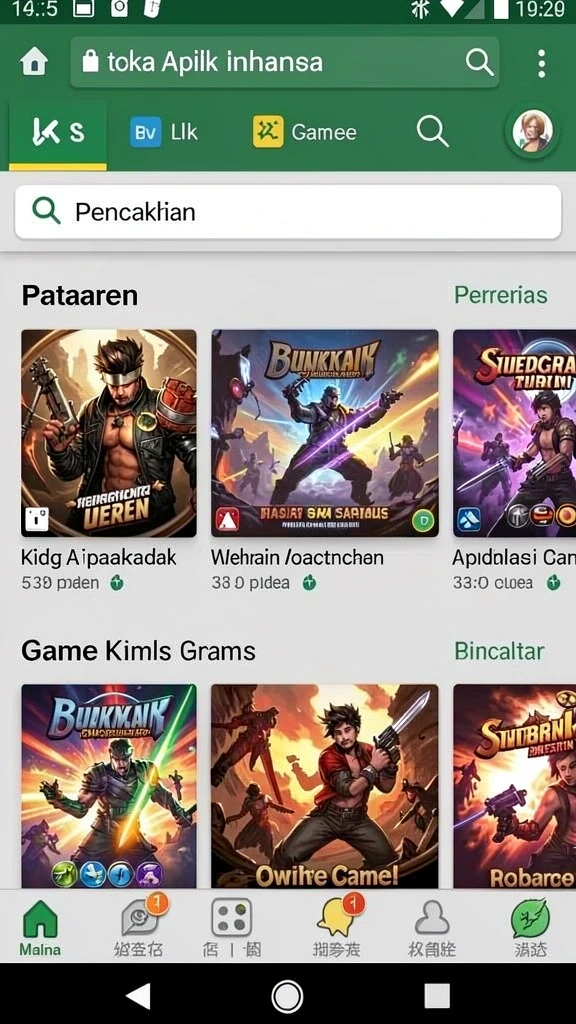The image size is (576, 1024).
Task: Open the Owihre Came! game tile
Action: [325, 786]
